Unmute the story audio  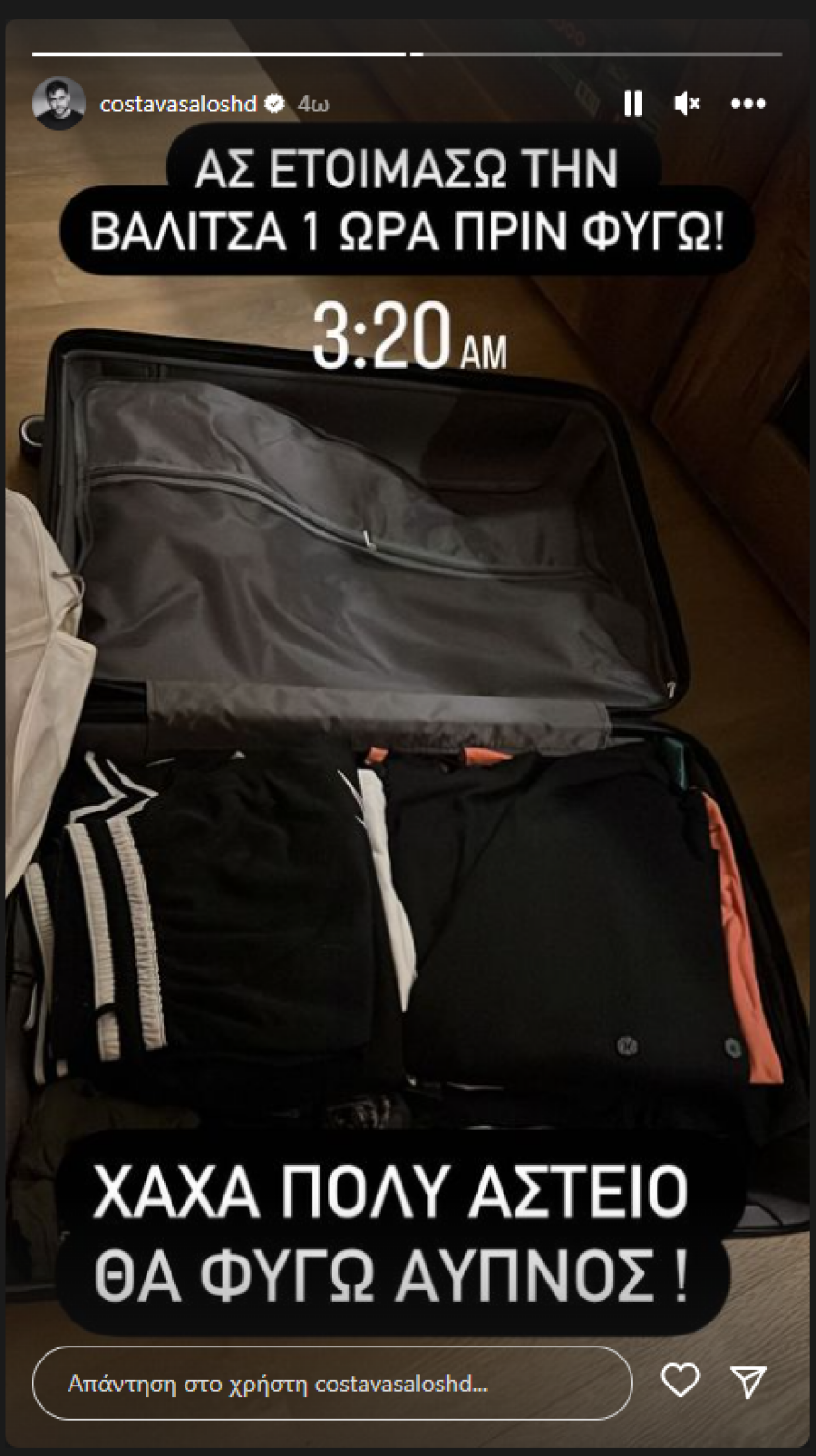(x=687, y=103)
